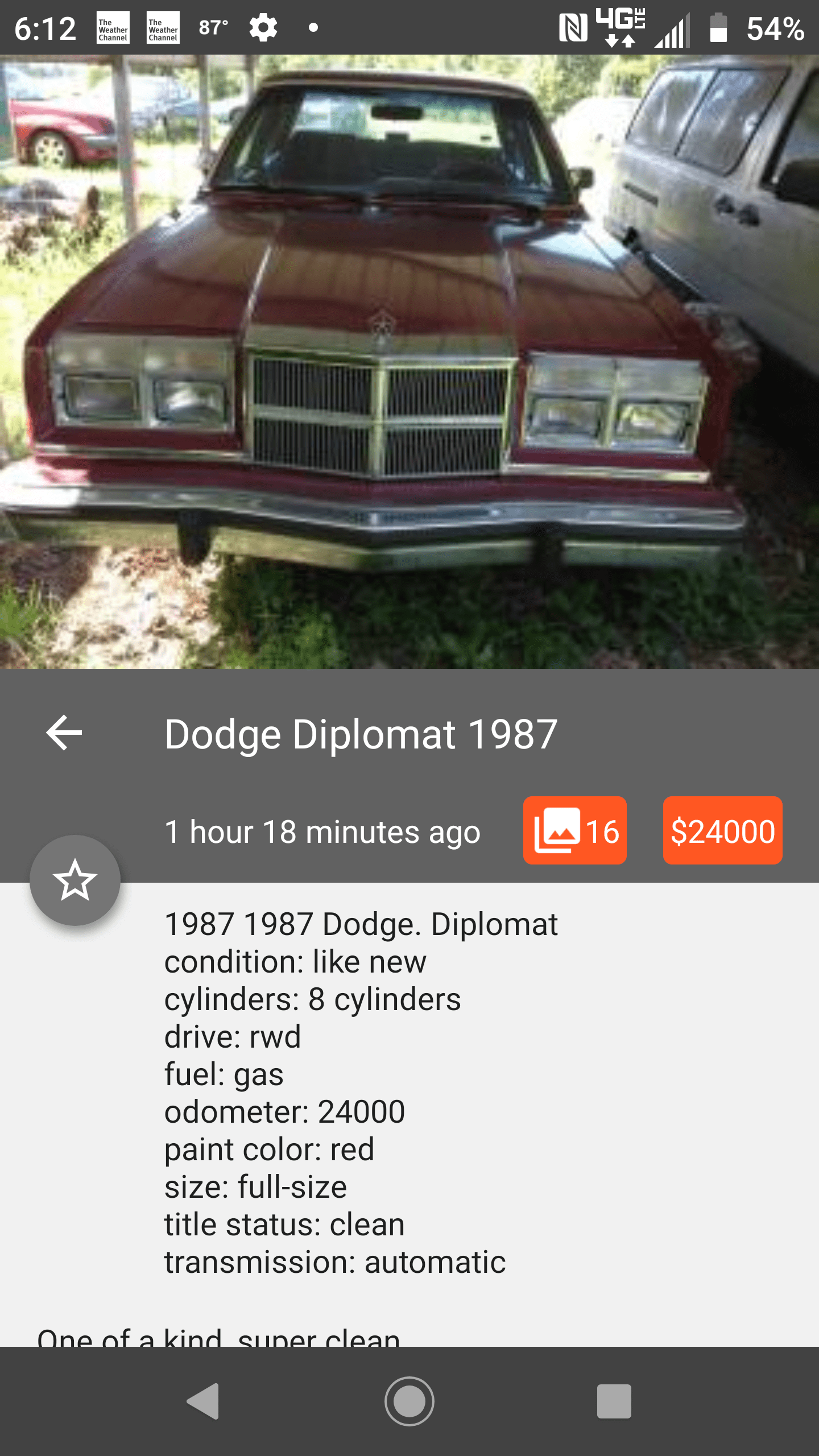Viewport: 819px width, 1456px height.
Task: Open the 16-photo gallery button
Action: (574, 830)
